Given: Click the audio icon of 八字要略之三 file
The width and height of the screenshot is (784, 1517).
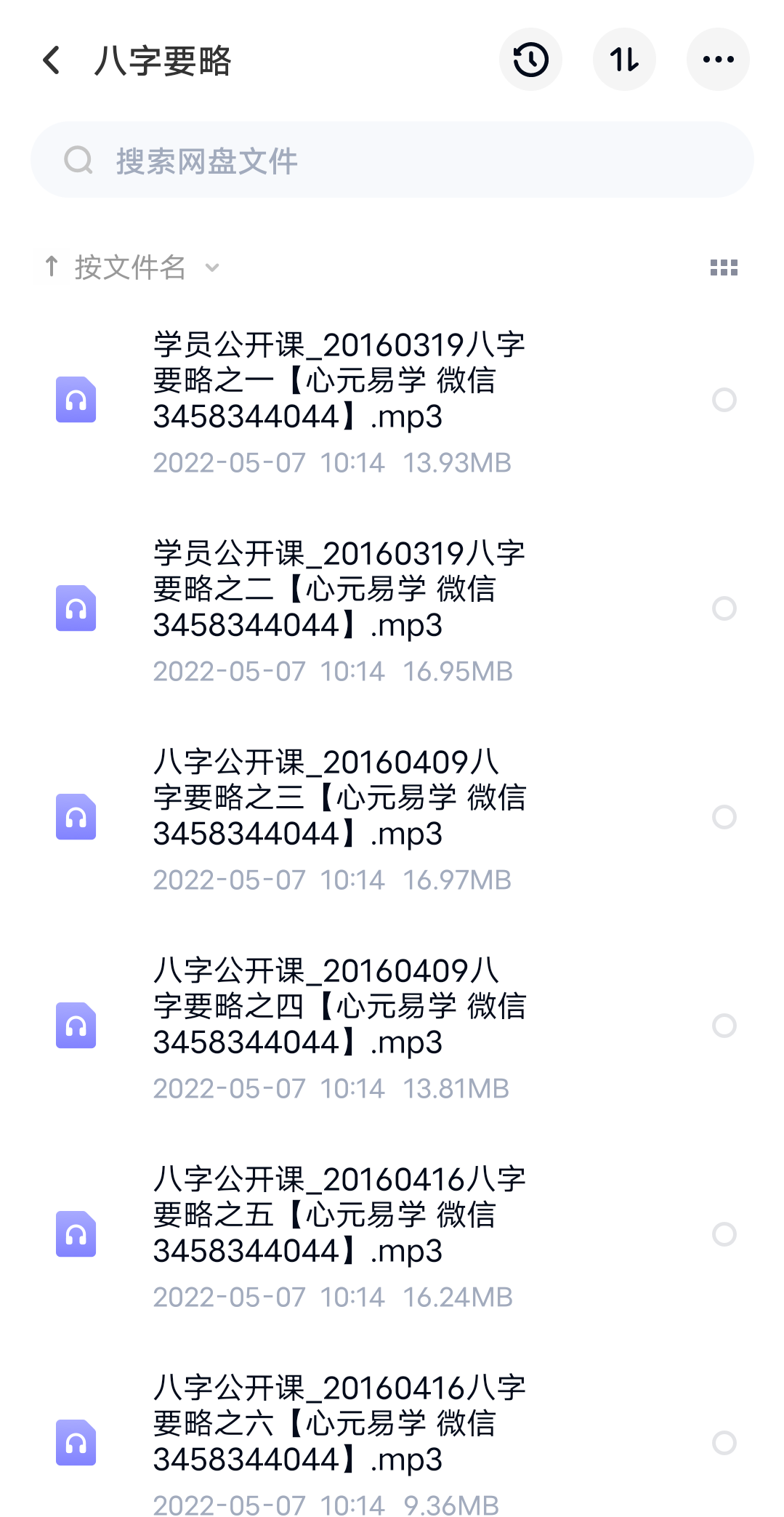Looking at the screenshot, I should (75, 816).
